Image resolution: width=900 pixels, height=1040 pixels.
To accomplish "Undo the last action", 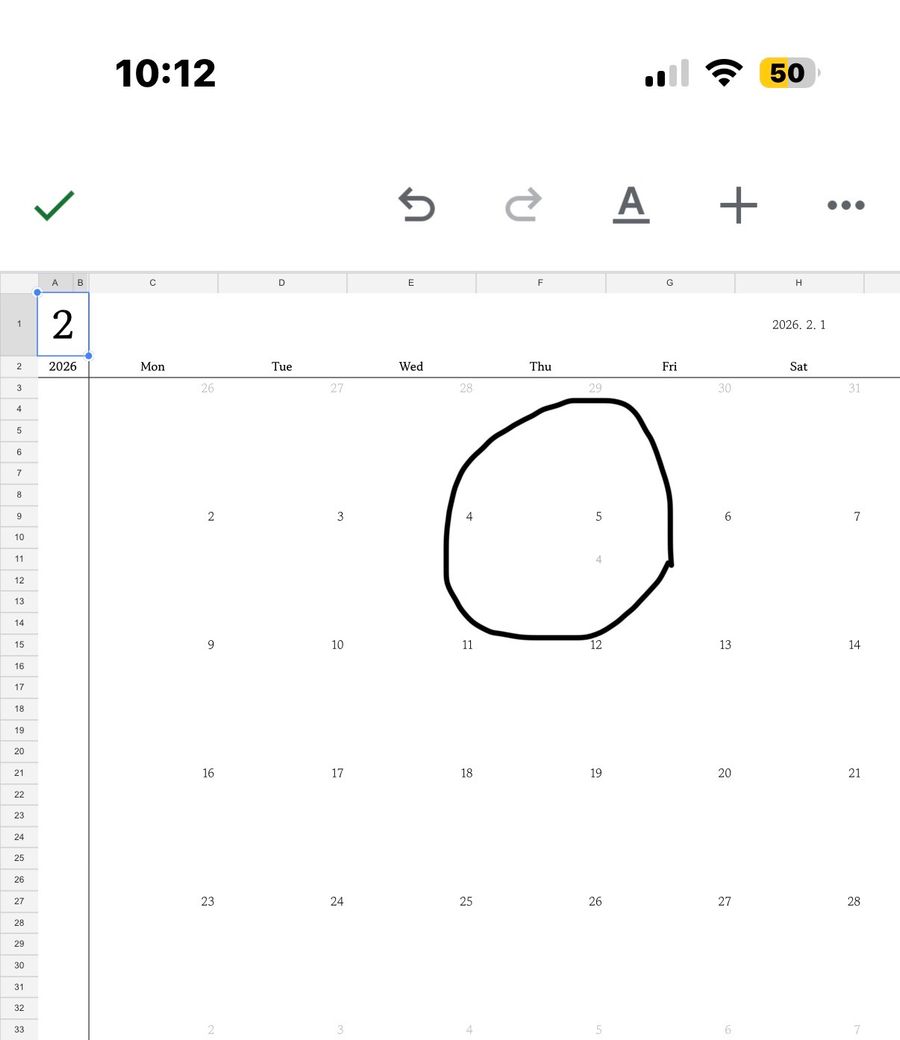I will [416, 205].
